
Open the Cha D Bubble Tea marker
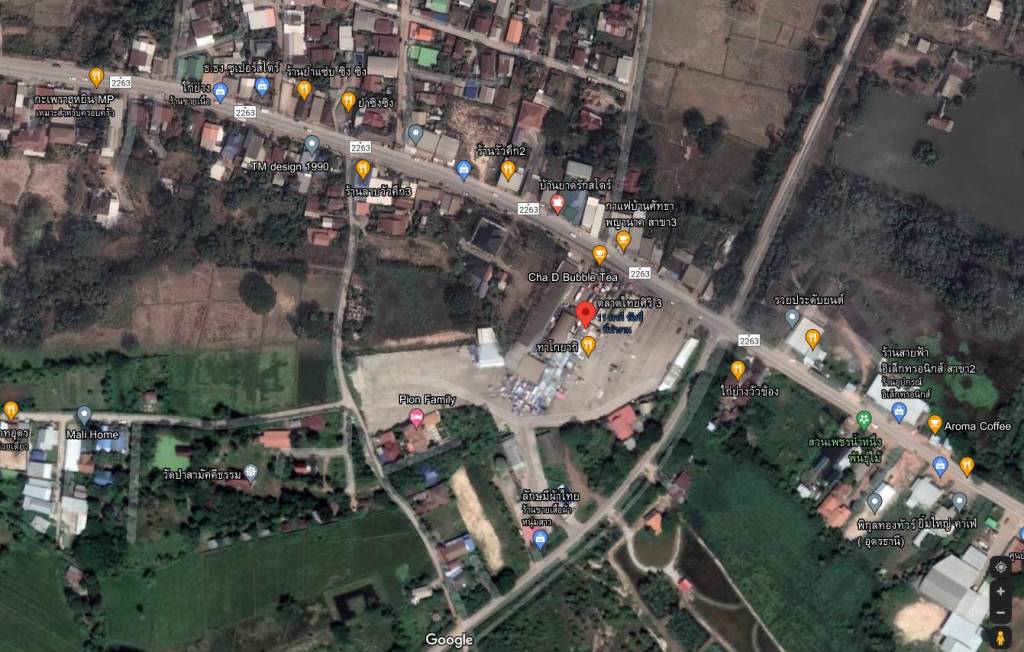coord(599,254)
